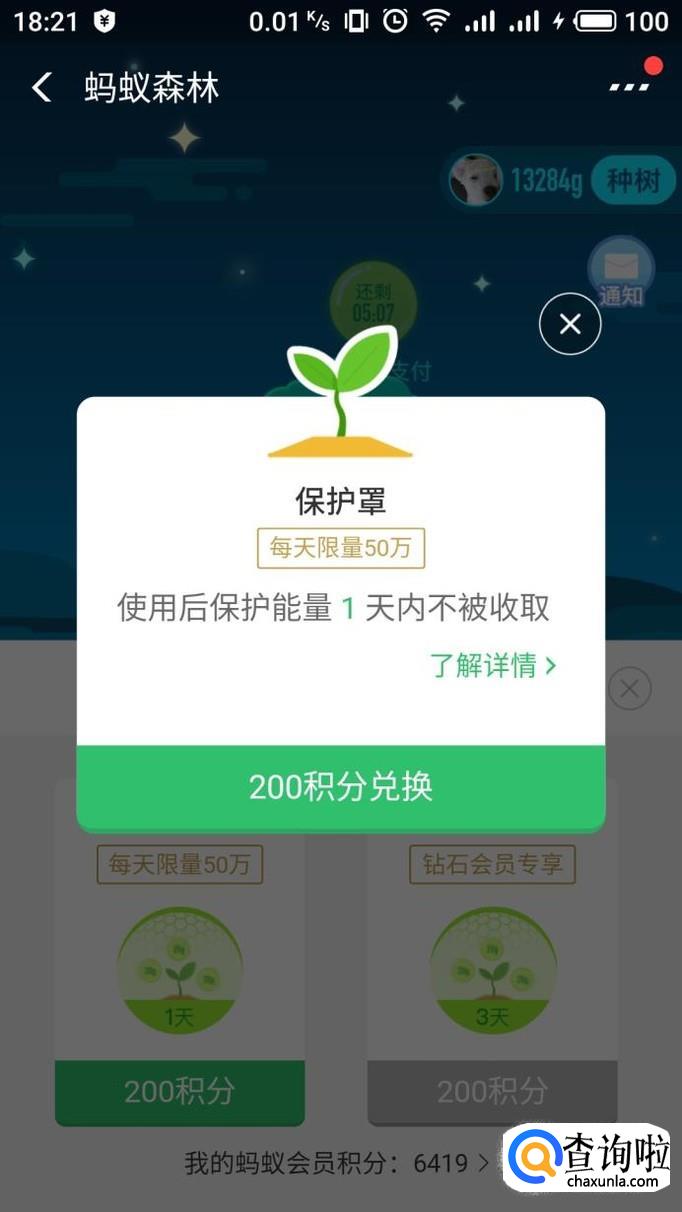Tap the 种树 button
Viewport: 682px width, 1212px height.
(x=634, y=181)
